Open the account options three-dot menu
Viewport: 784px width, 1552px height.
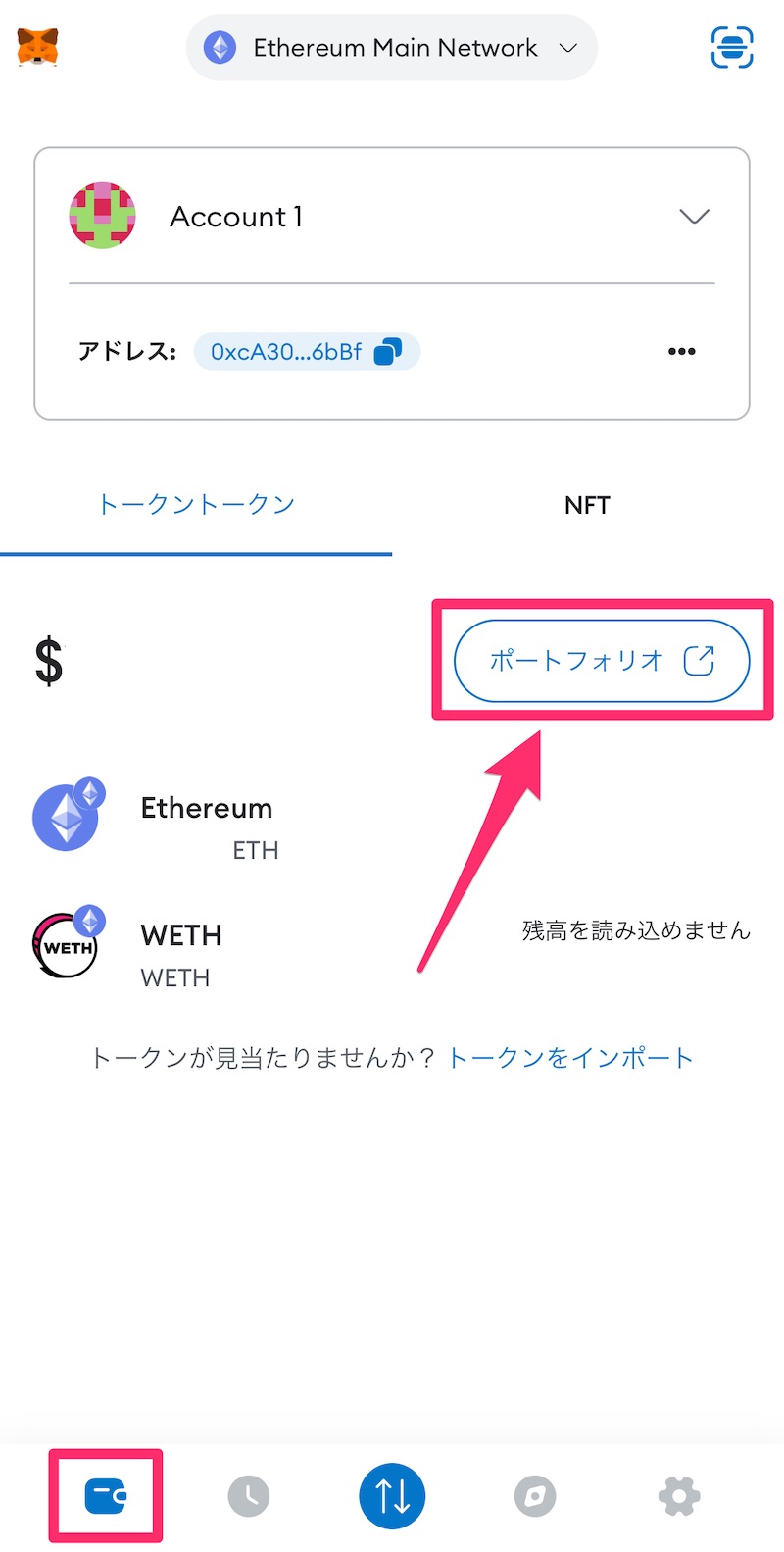coord(681,351)
